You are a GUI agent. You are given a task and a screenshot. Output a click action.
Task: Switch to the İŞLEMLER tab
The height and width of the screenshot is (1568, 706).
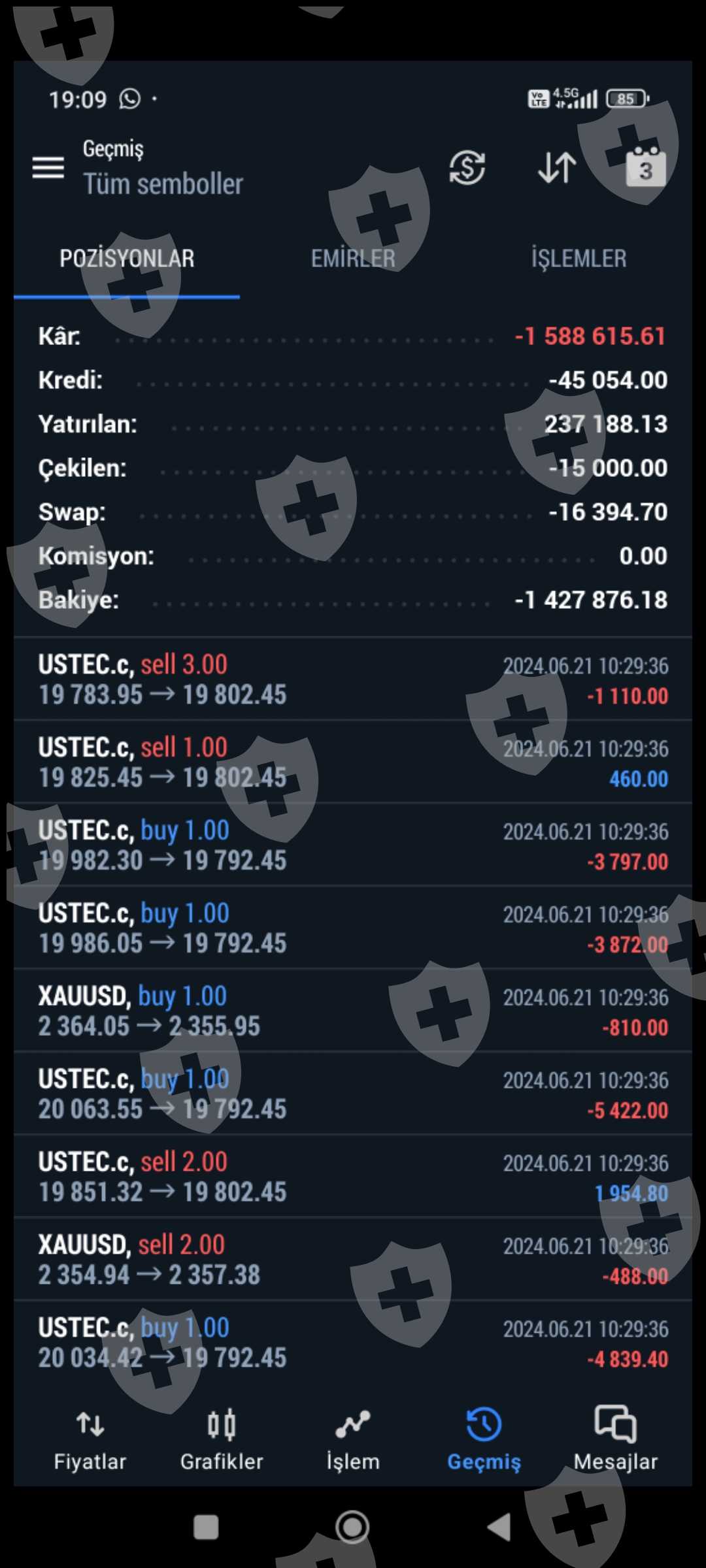[579, 259]
